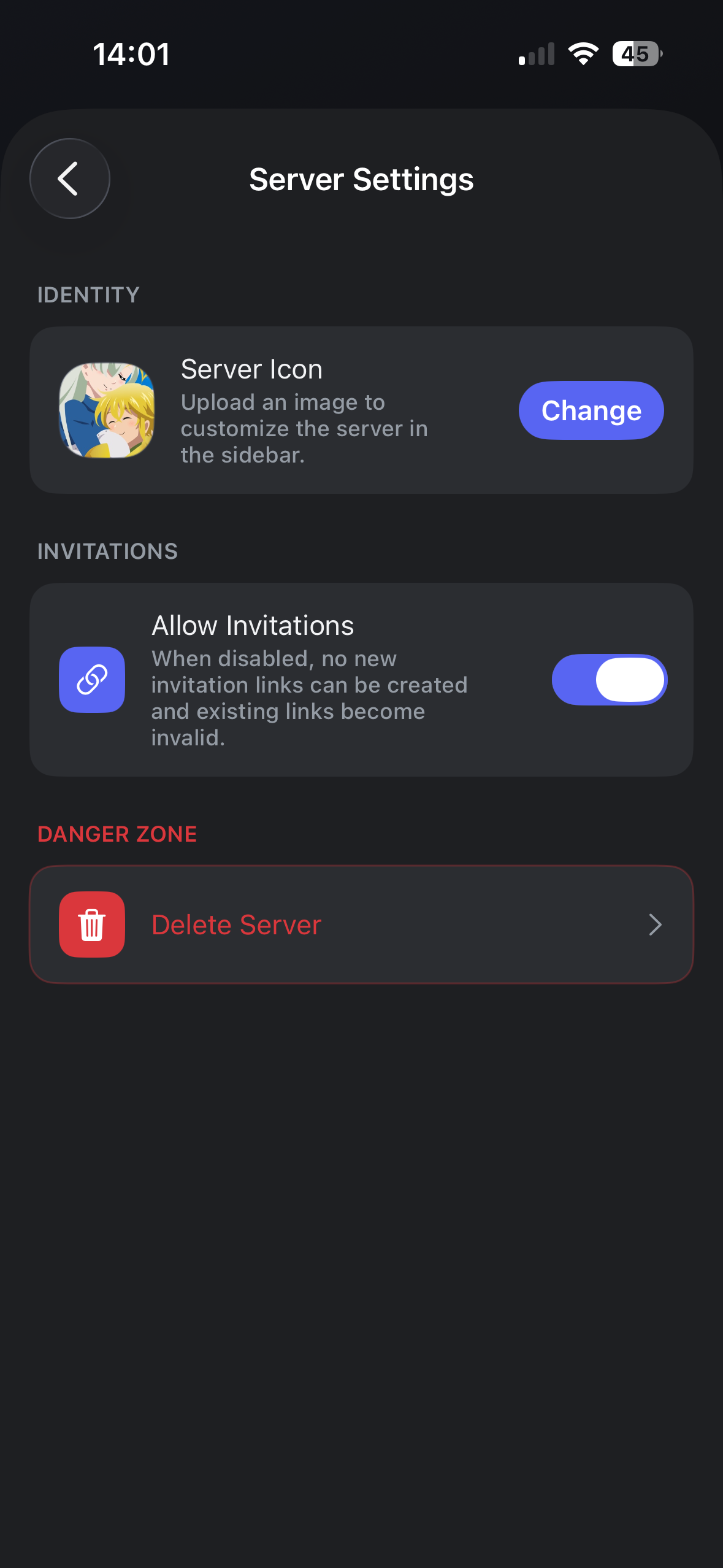Select the Server Settings title
This screenshot has width=723, height=1568.
361,179
